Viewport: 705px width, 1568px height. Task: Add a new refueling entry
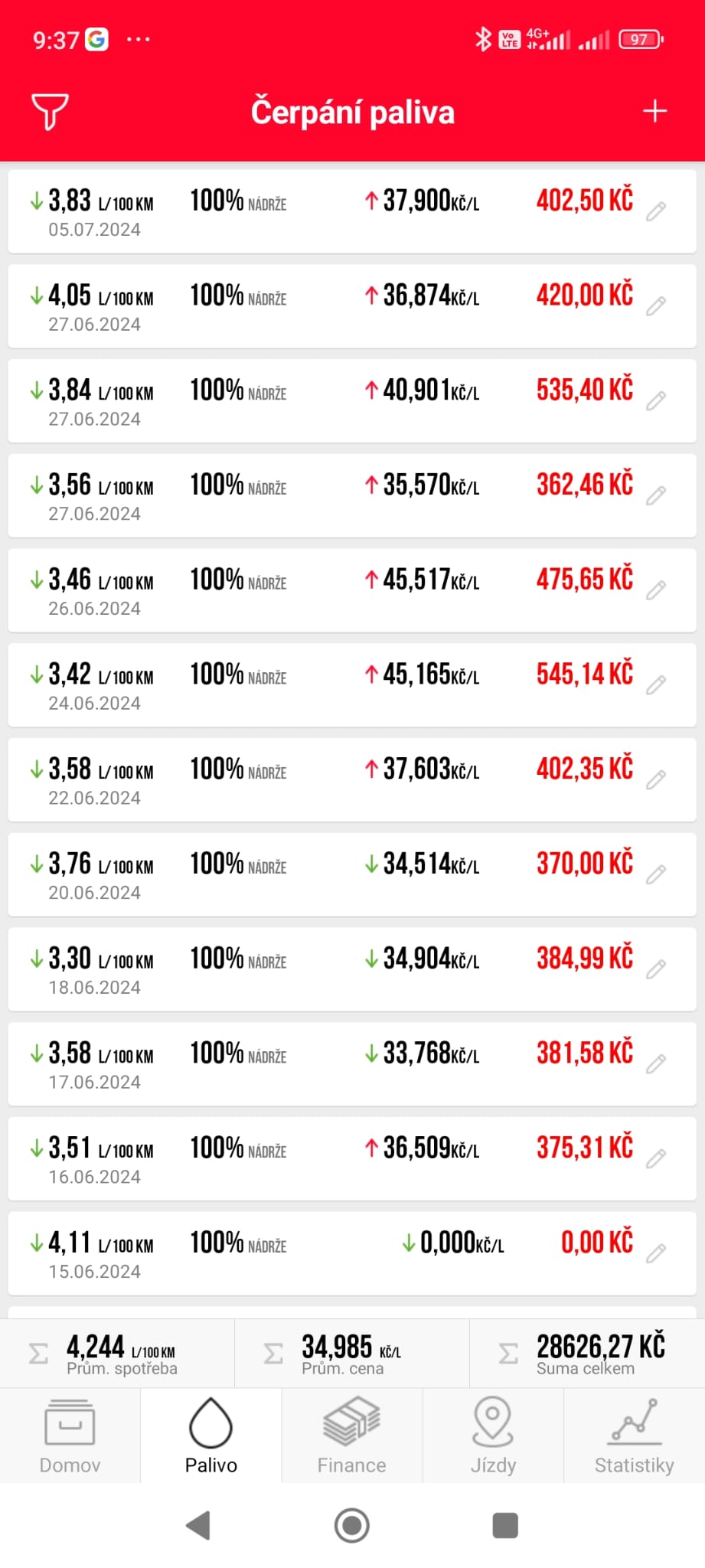pos(654,112)
